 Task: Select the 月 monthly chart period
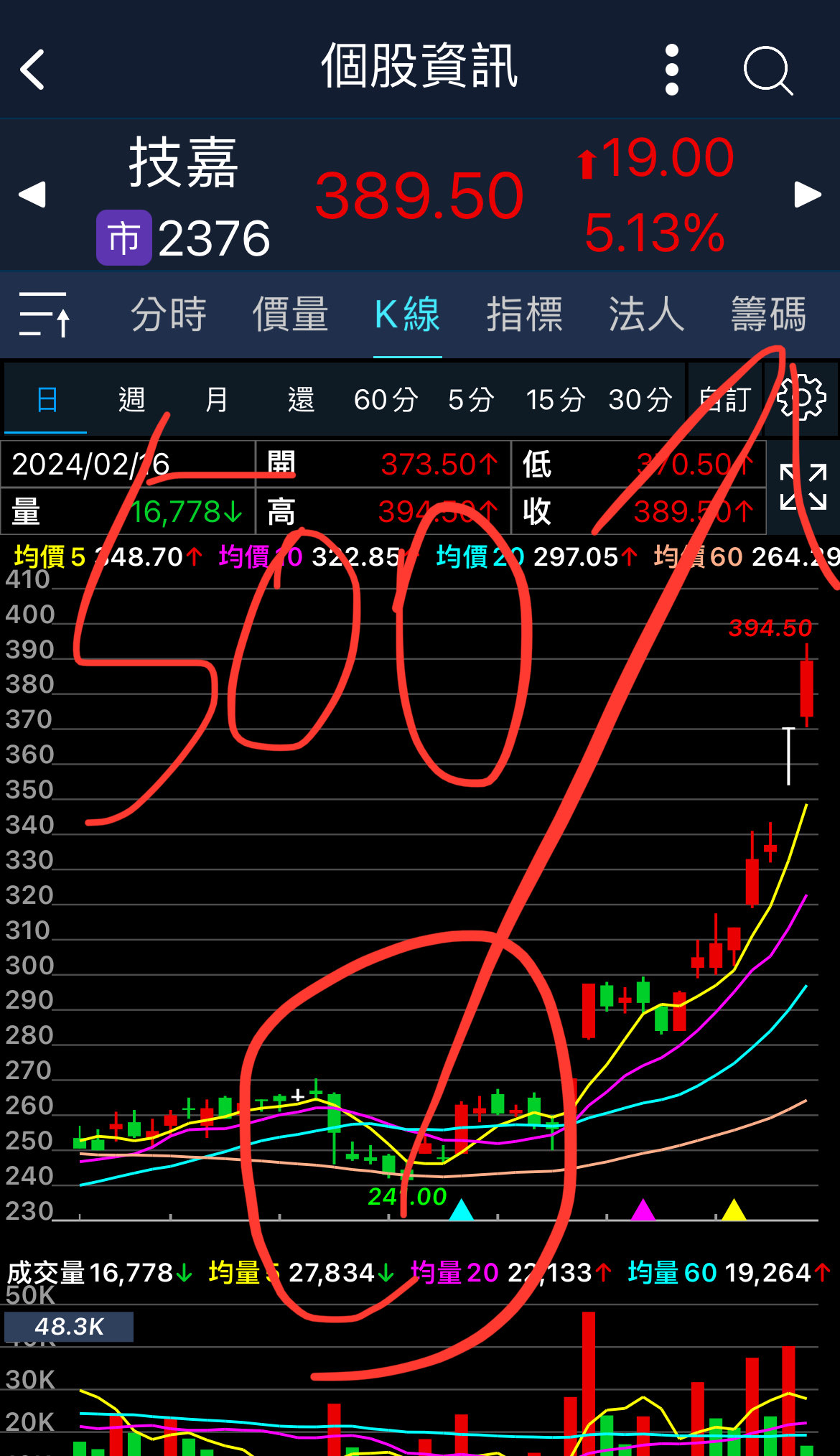pyautogui.click(x=217, y=399)
